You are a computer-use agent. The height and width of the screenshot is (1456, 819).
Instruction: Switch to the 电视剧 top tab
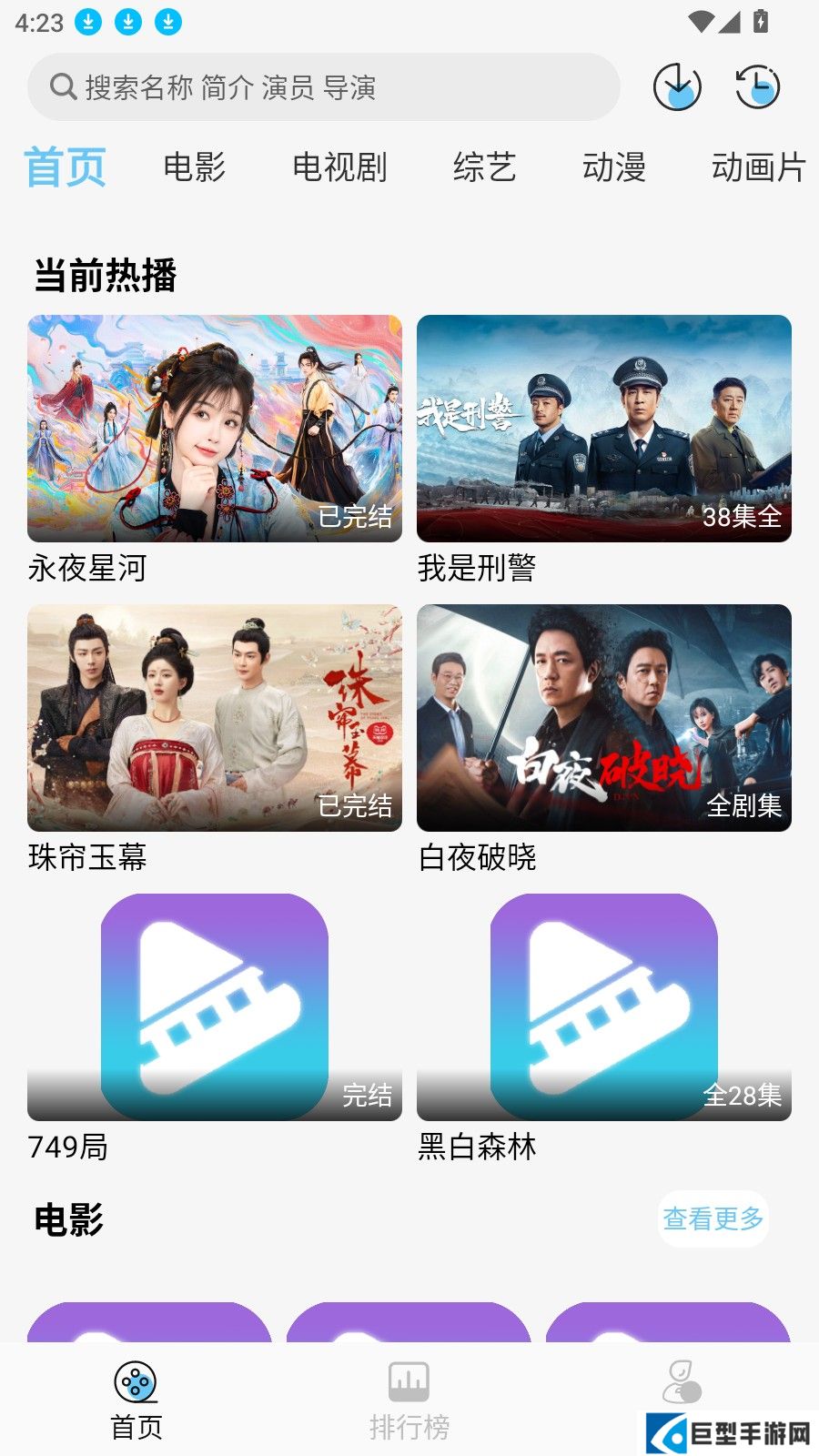[x=339, y=167]
